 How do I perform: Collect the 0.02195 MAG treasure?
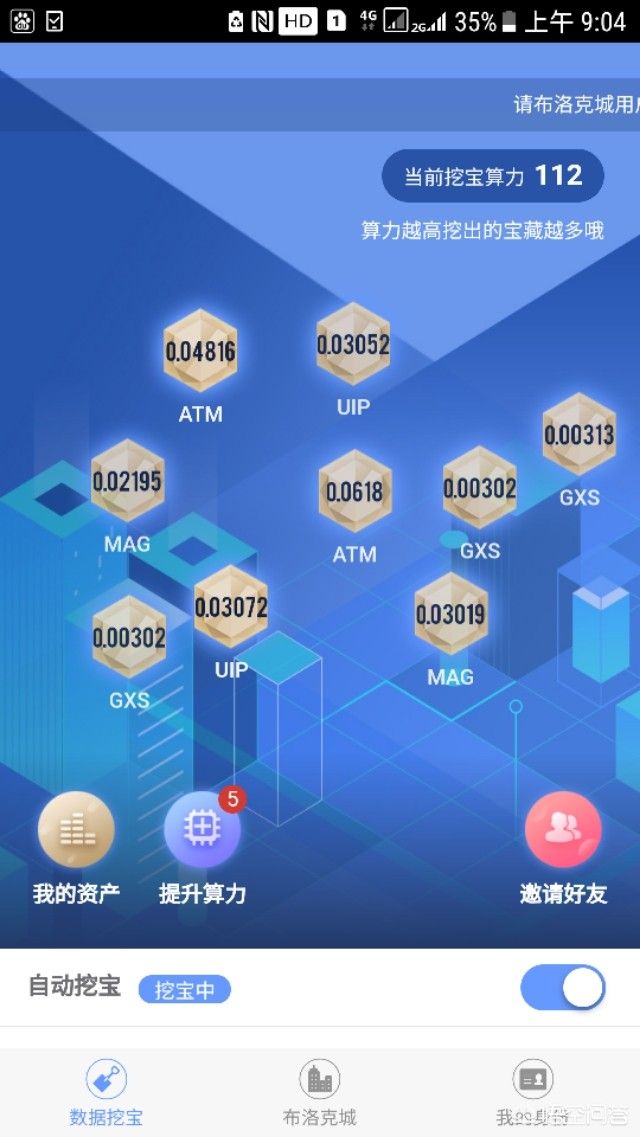(x=127, y=481)
